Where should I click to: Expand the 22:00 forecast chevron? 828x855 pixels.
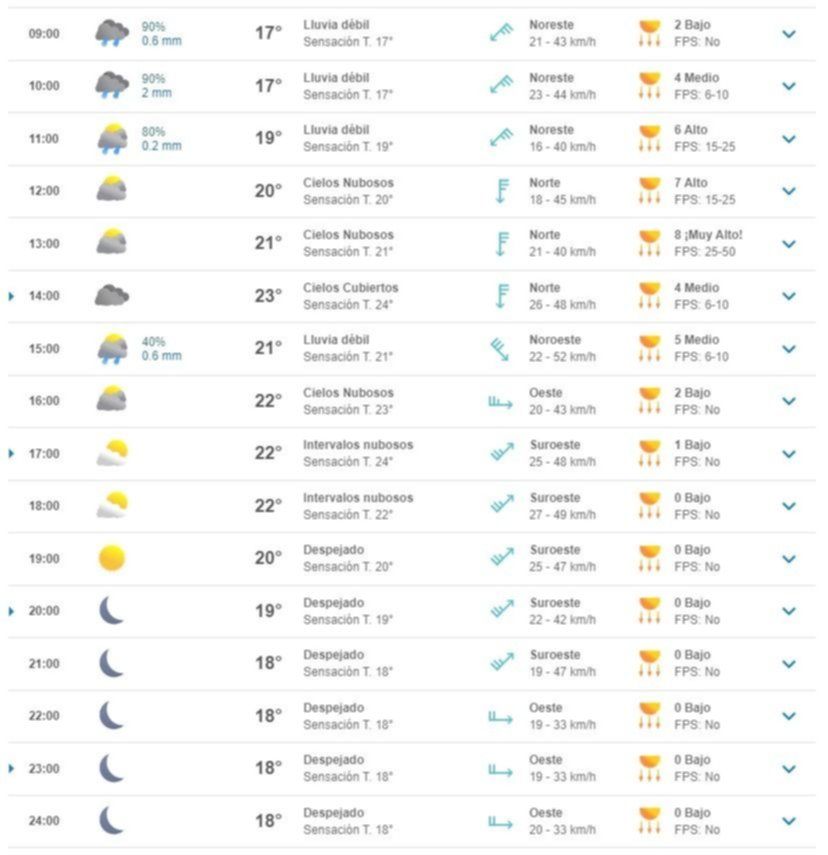click(788, 716)
